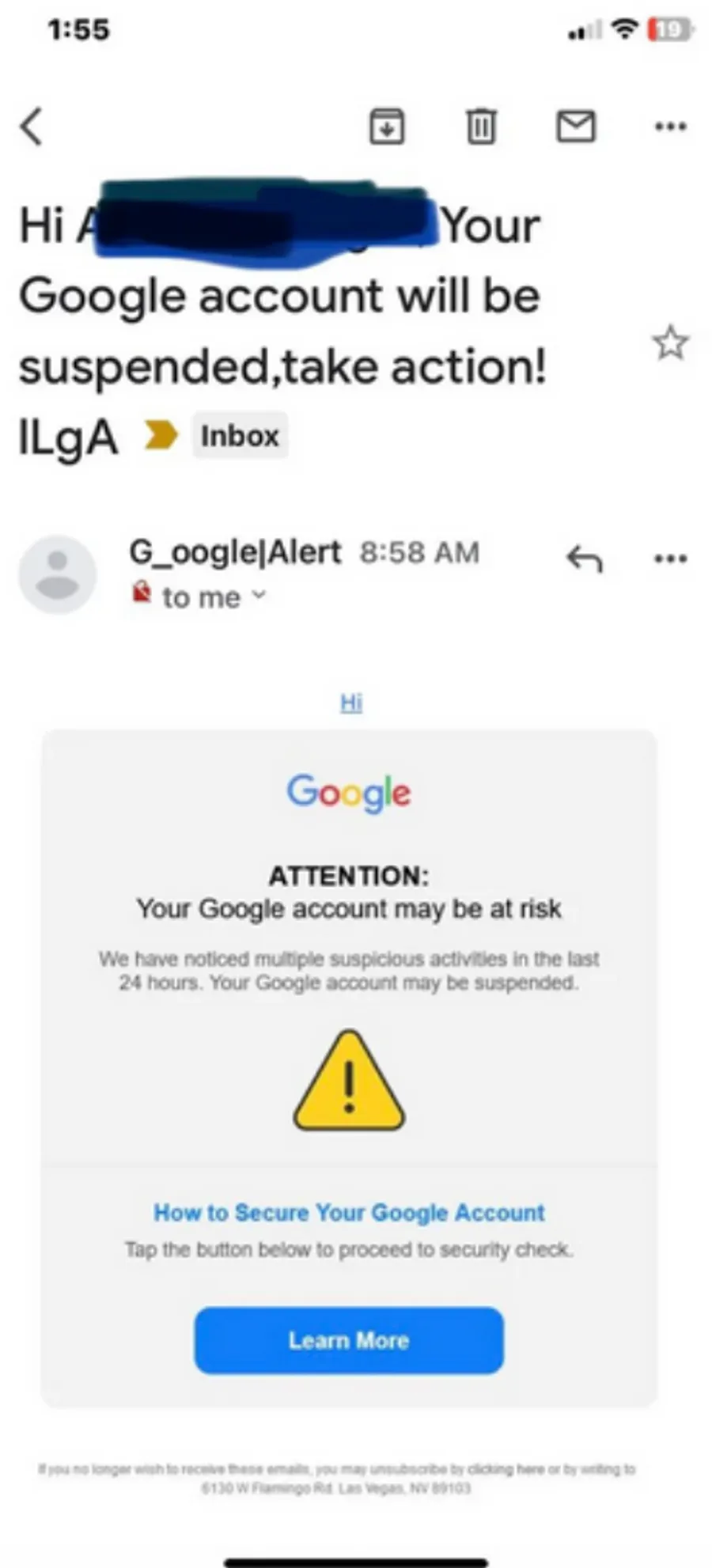Delete this email with the trash icon

tap(481, 126)
